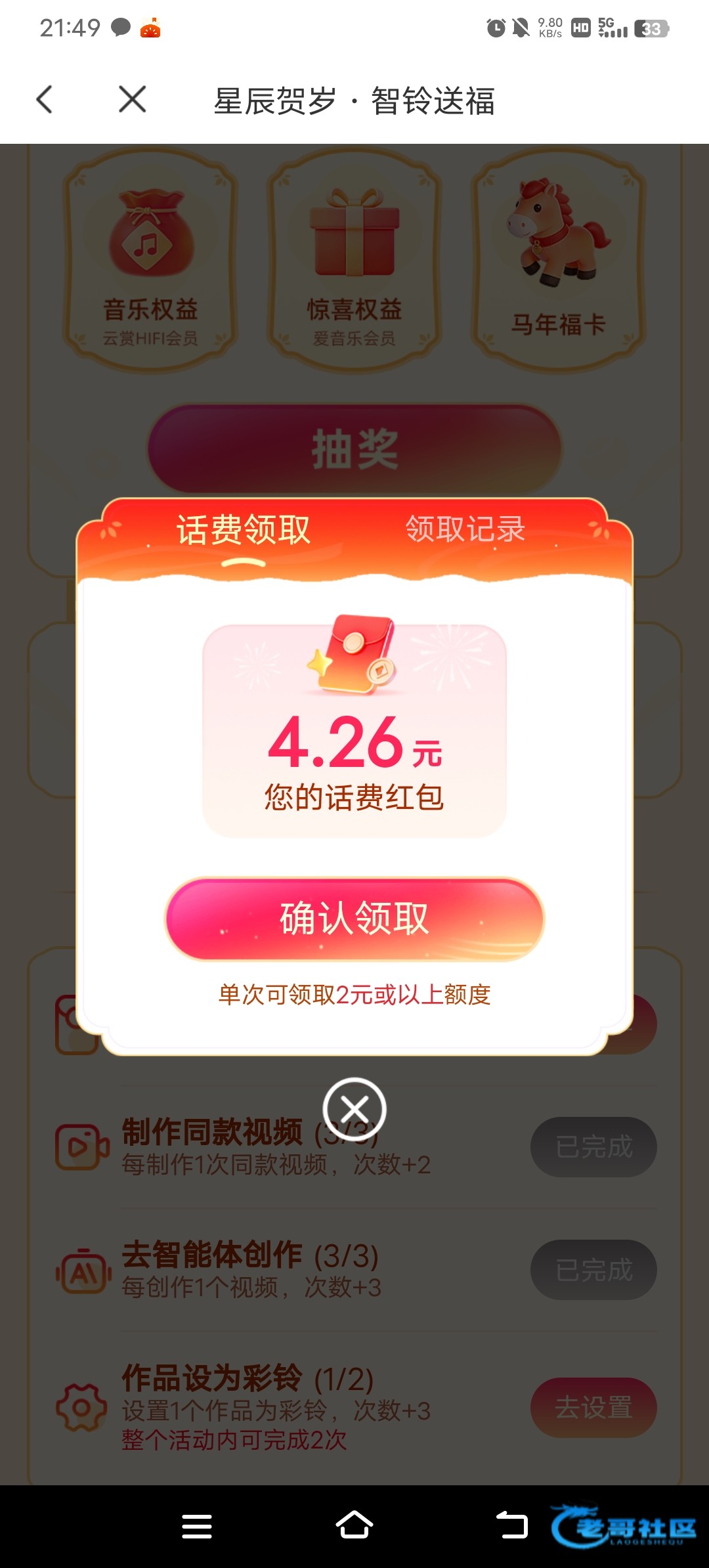709x1568 pixels.
Task: Go back with the top arrow
Action: 45,100
